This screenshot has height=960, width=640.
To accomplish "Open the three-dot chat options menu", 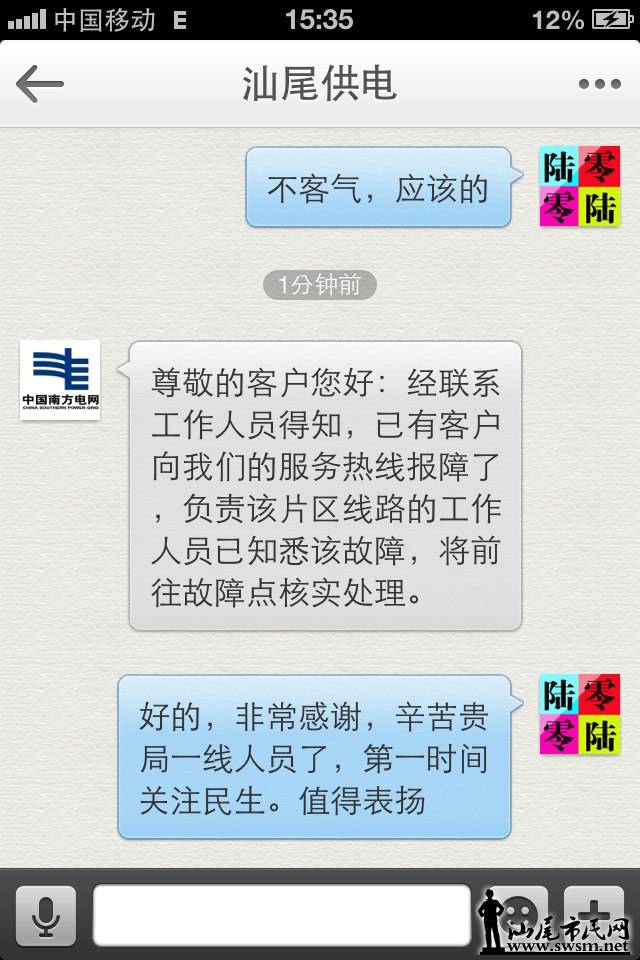I will [x=599, y=85].
